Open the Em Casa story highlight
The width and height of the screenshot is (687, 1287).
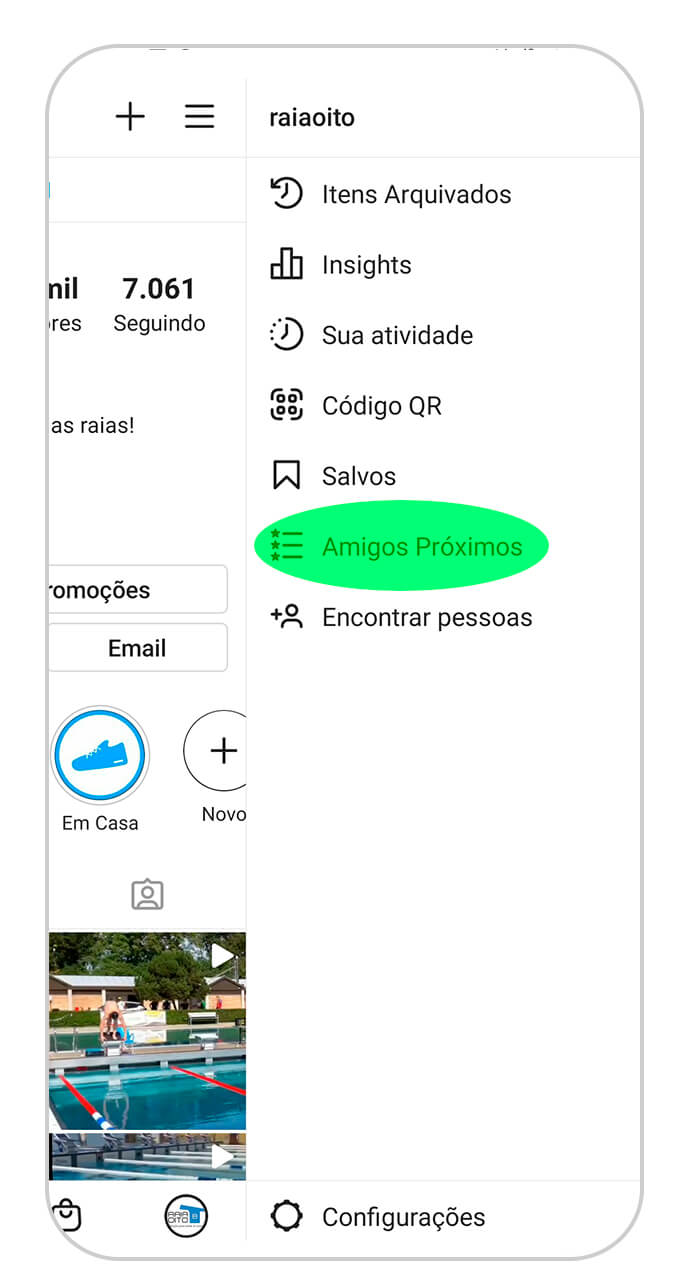point(100,755)
